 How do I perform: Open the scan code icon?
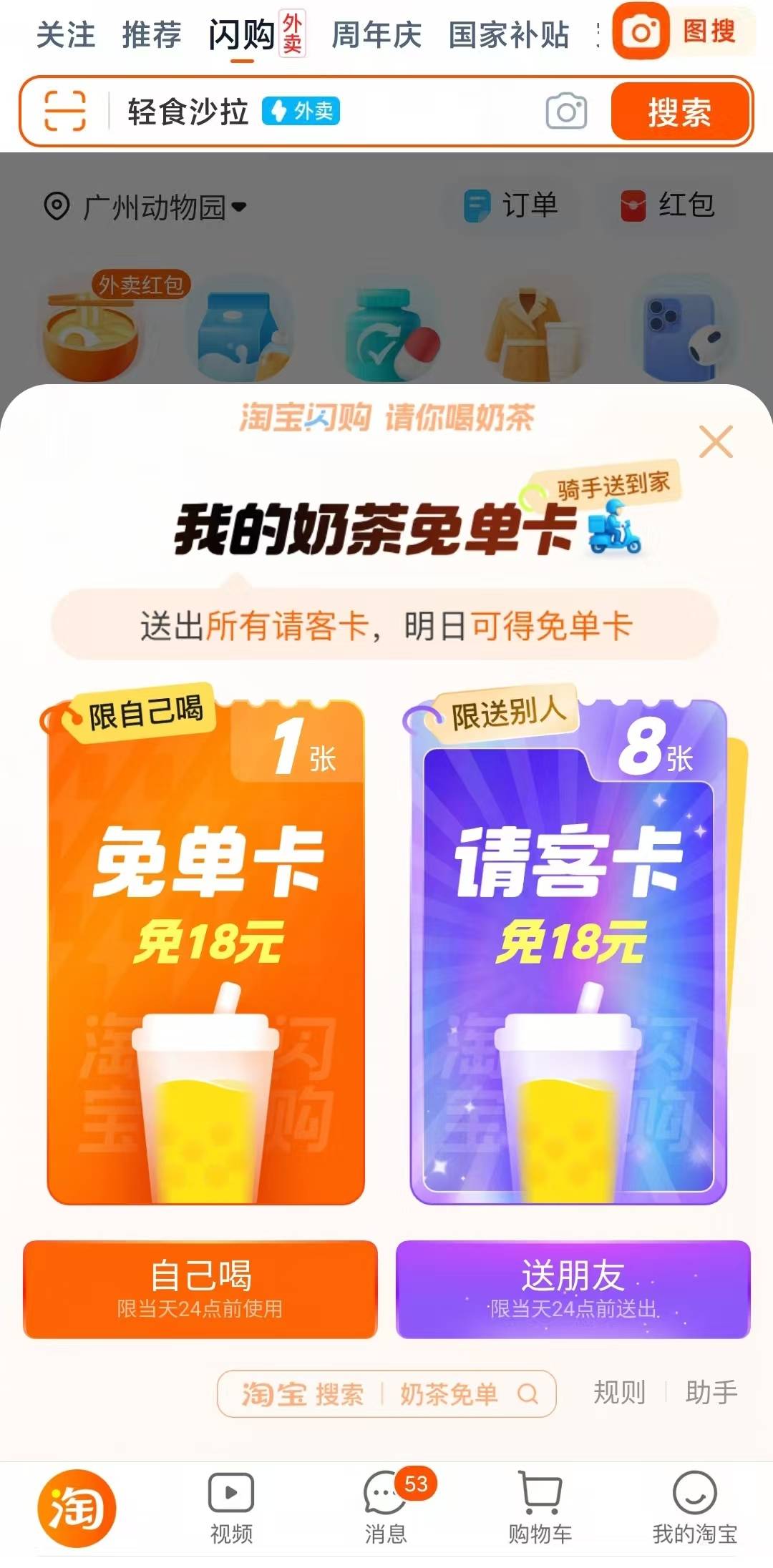pos(65,111)
